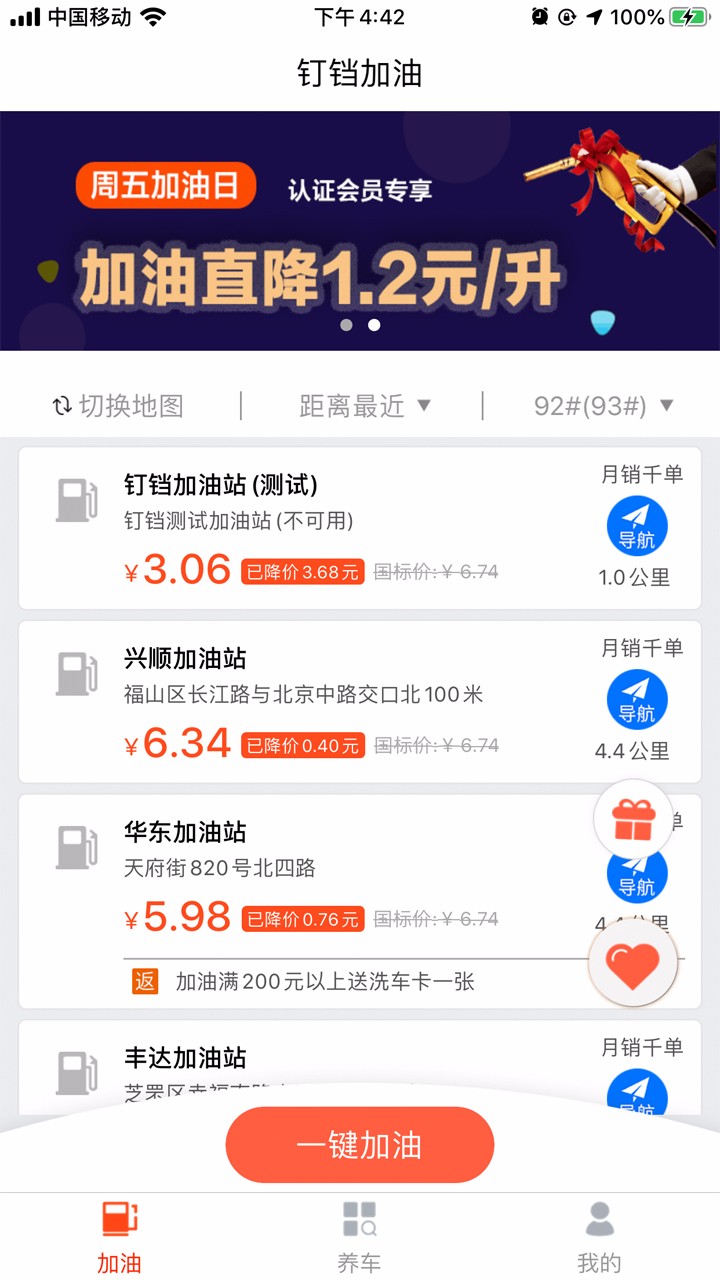Tap the heart favorites floating icon

point(634,962)
